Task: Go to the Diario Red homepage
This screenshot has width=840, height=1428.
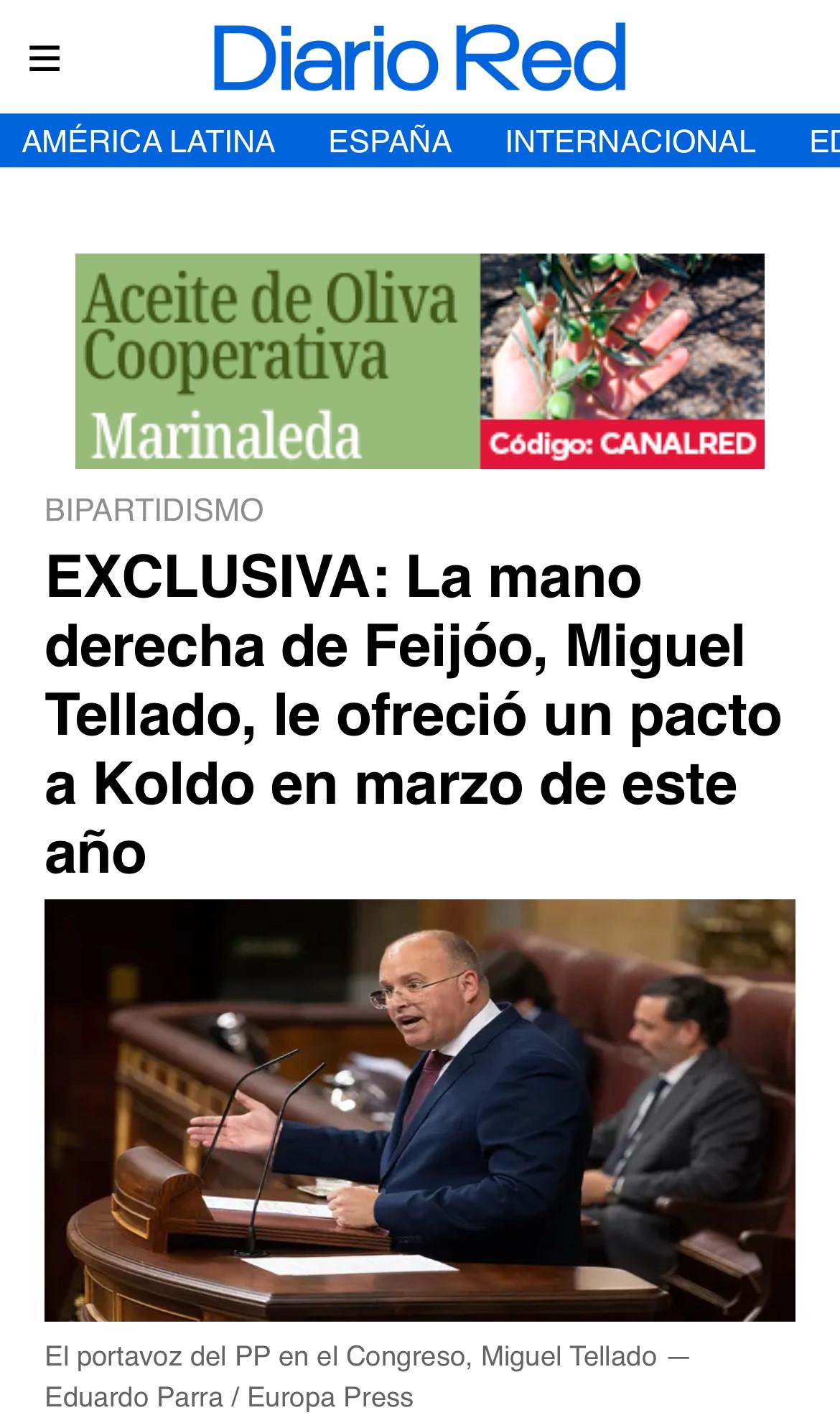Action: tap(420, 57)
